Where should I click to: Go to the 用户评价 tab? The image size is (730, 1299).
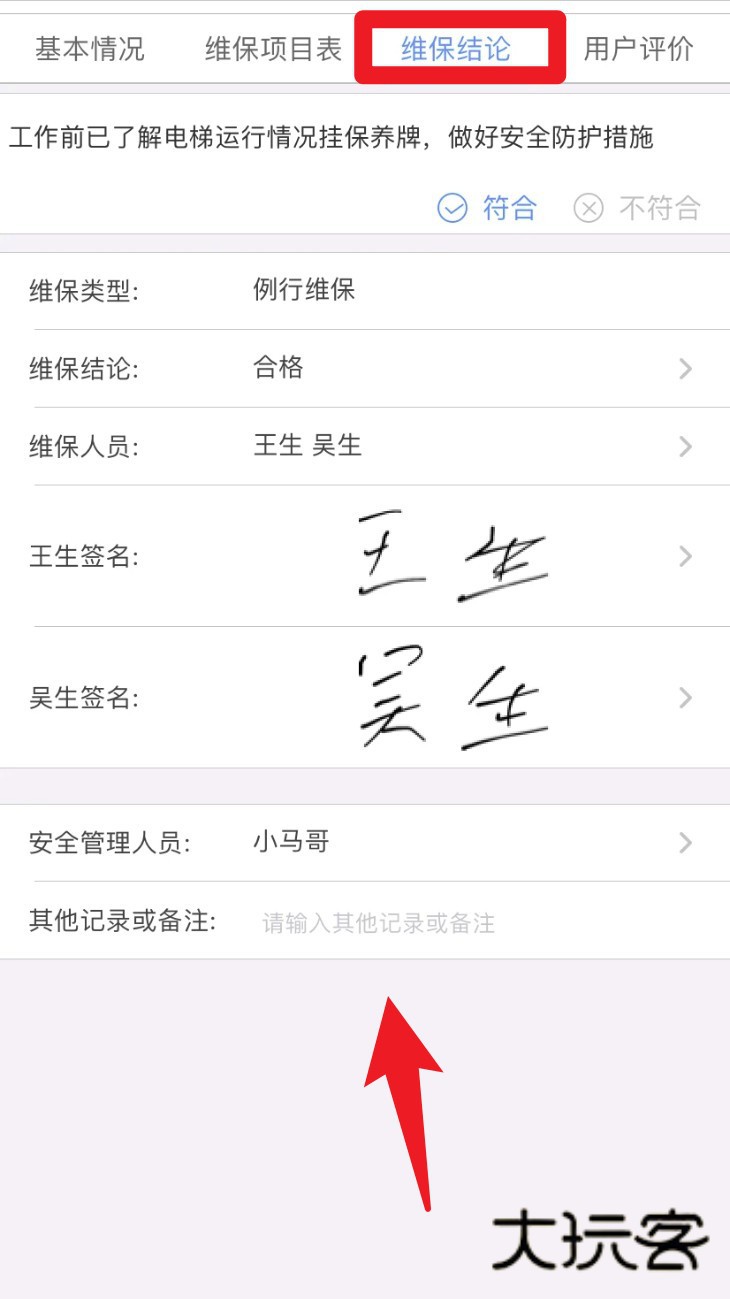tap(638, 48)
